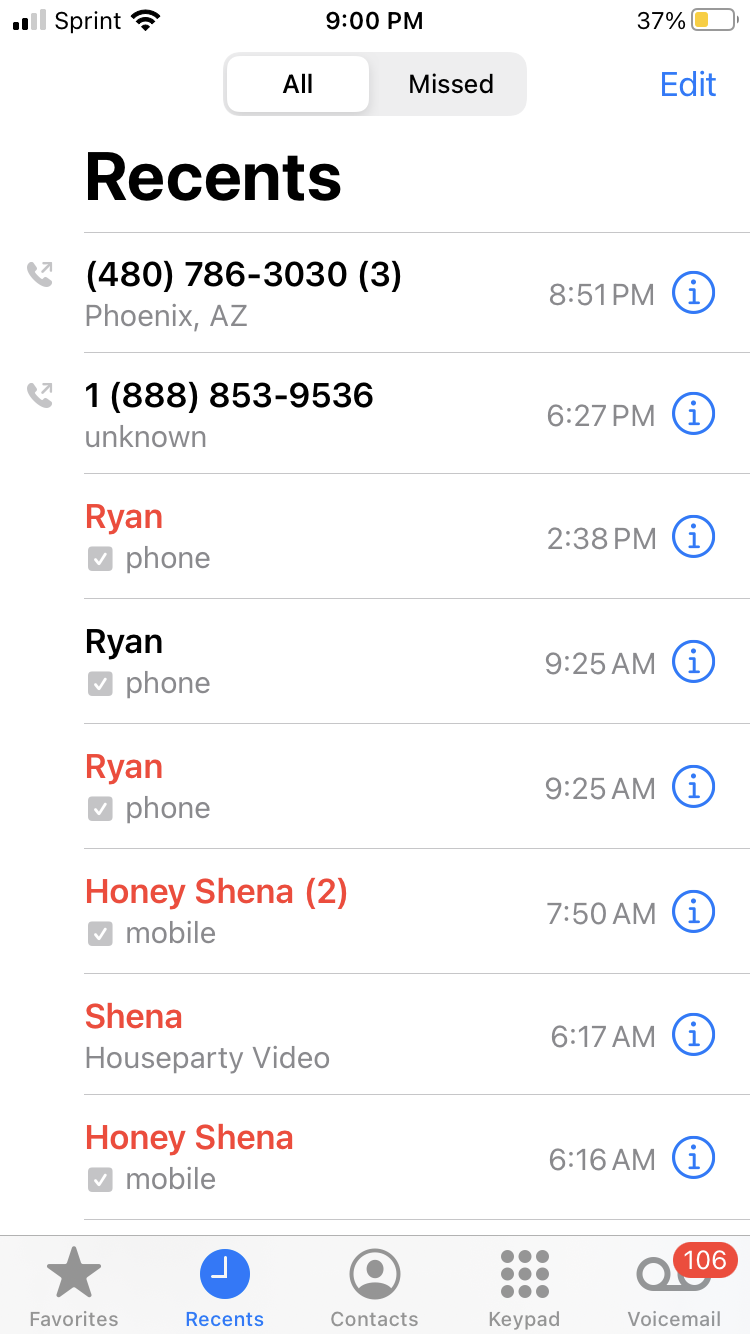The width and height of the screenshot is (750, 1334).
Task: Switch to the Missed calls segment
Action: [450, 84]
